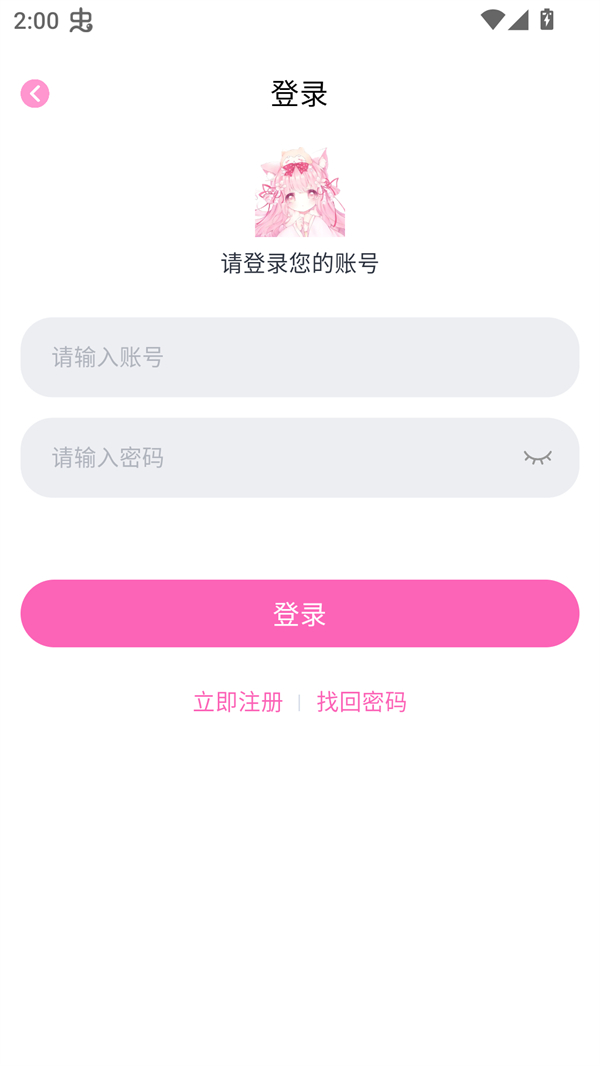The image size is (600, 1066).
Task: Open 找回密码 to recover password
Action: tap(361, 702)
